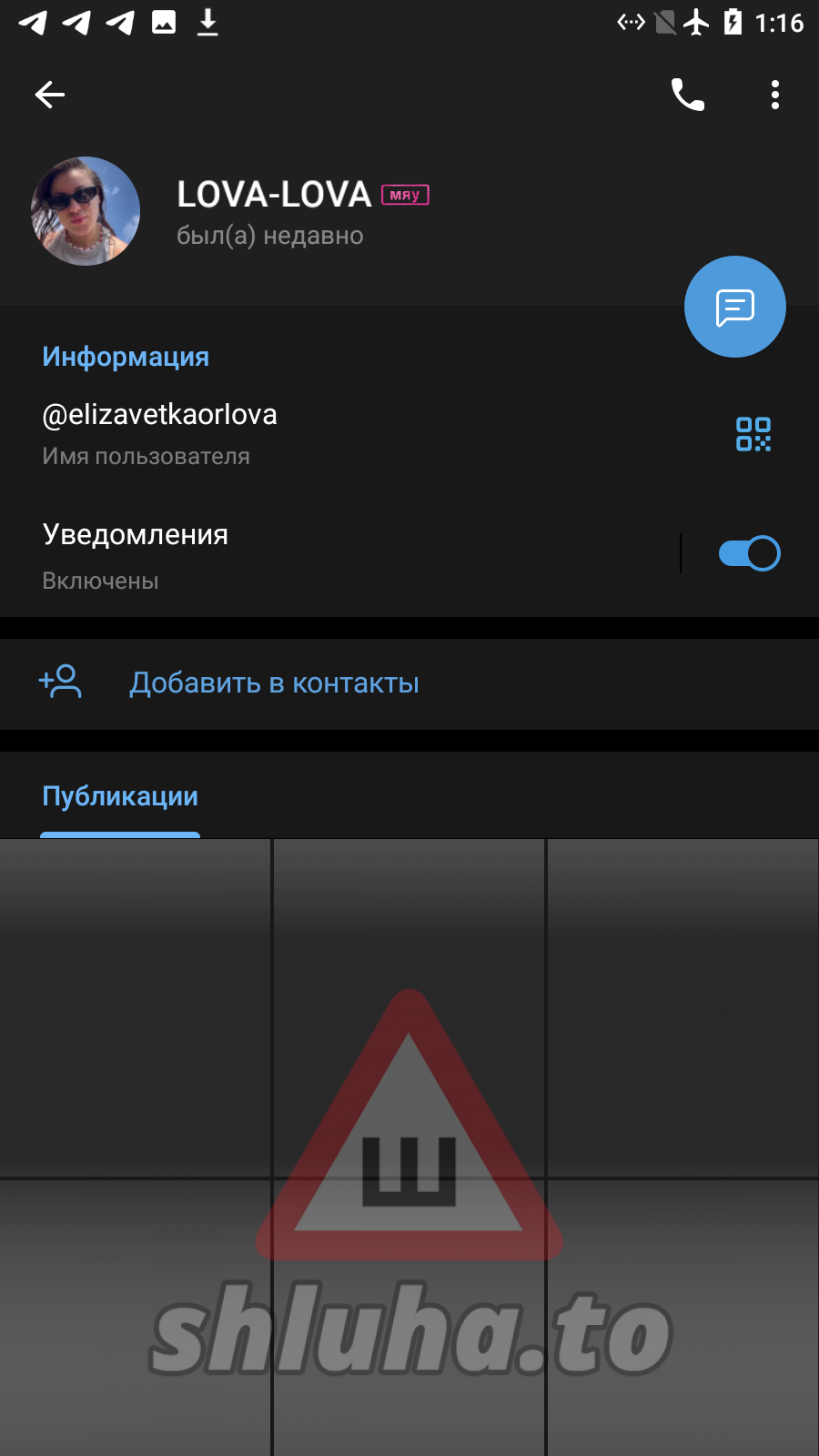Show the username QR code
This screenshot has width=819, height=1456.
point(753,434)
